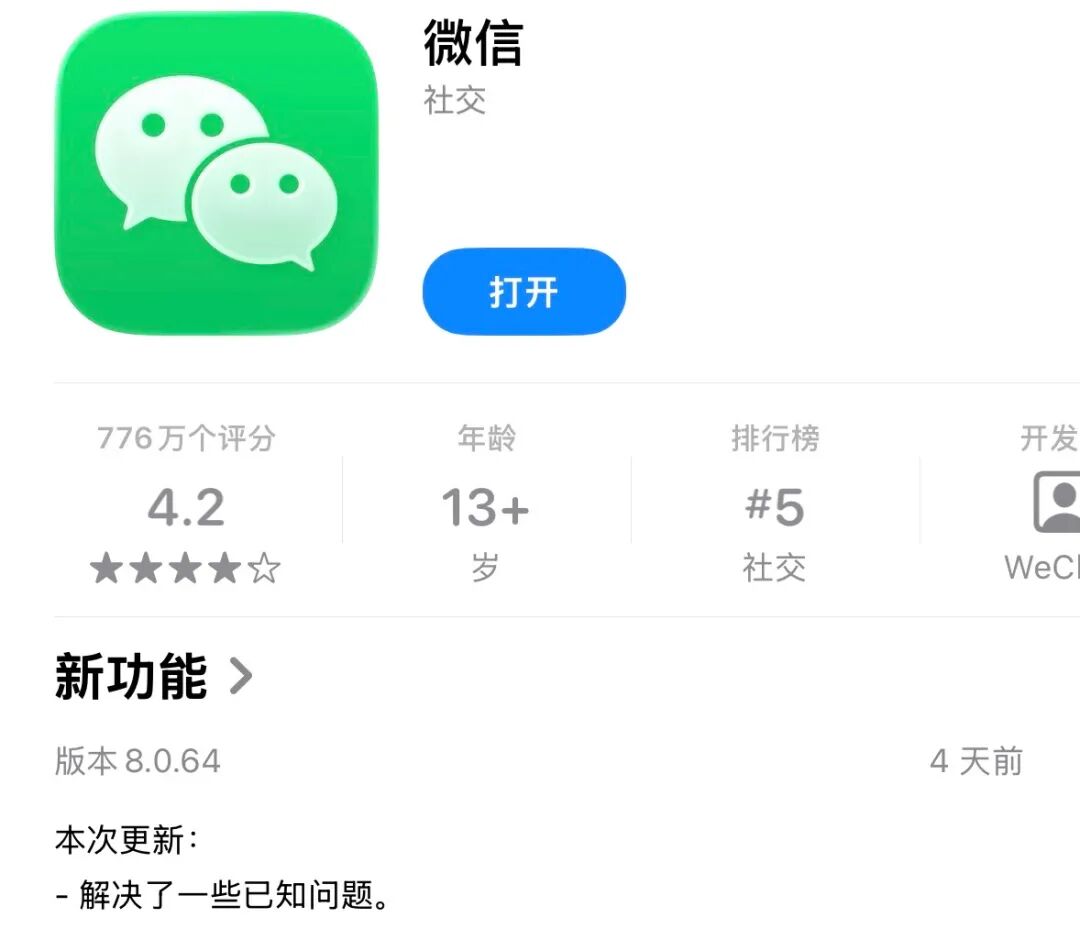This screenshot has width=1080, height=940.
Task: Open the 新功能 version history
Action: tap(153, 677)
